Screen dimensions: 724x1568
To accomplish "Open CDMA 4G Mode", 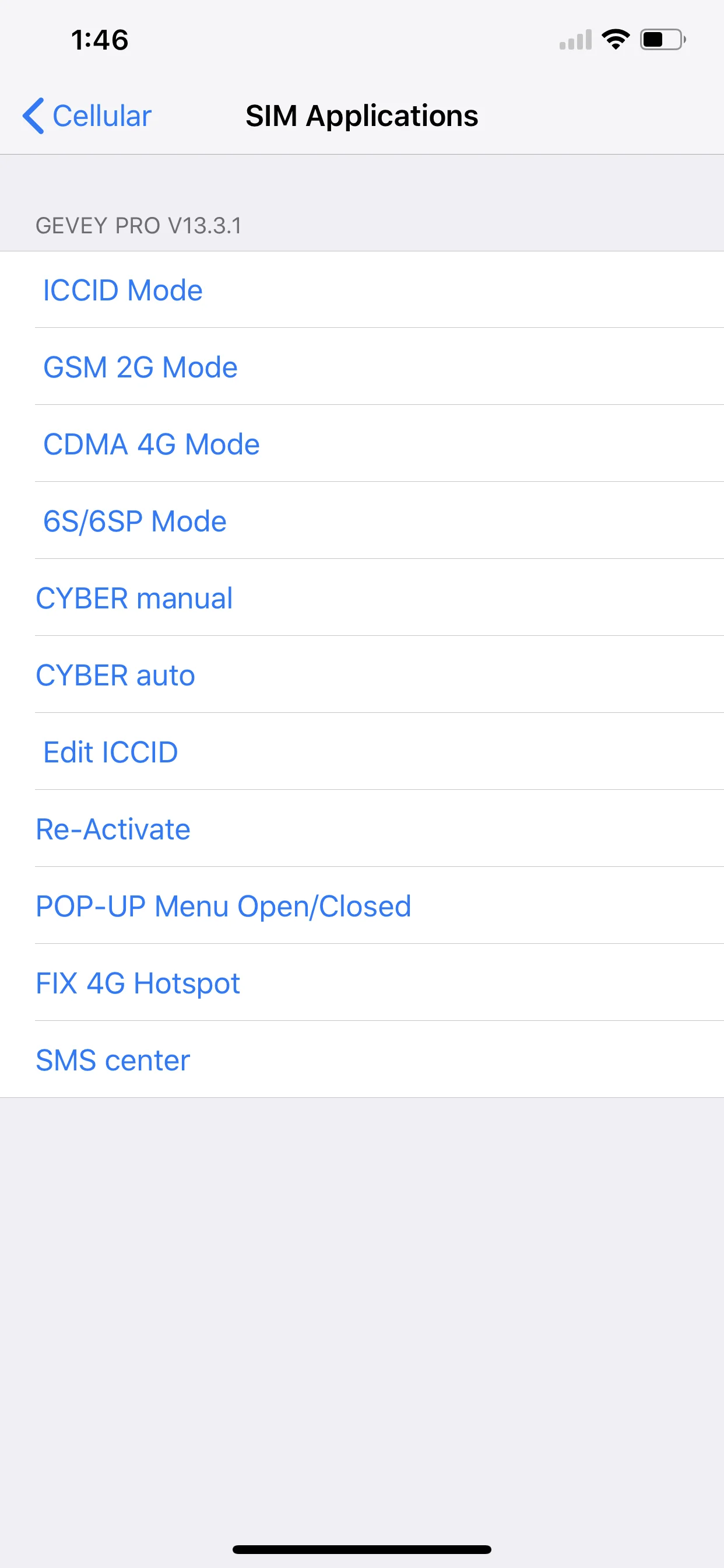I will pos(152,444).
